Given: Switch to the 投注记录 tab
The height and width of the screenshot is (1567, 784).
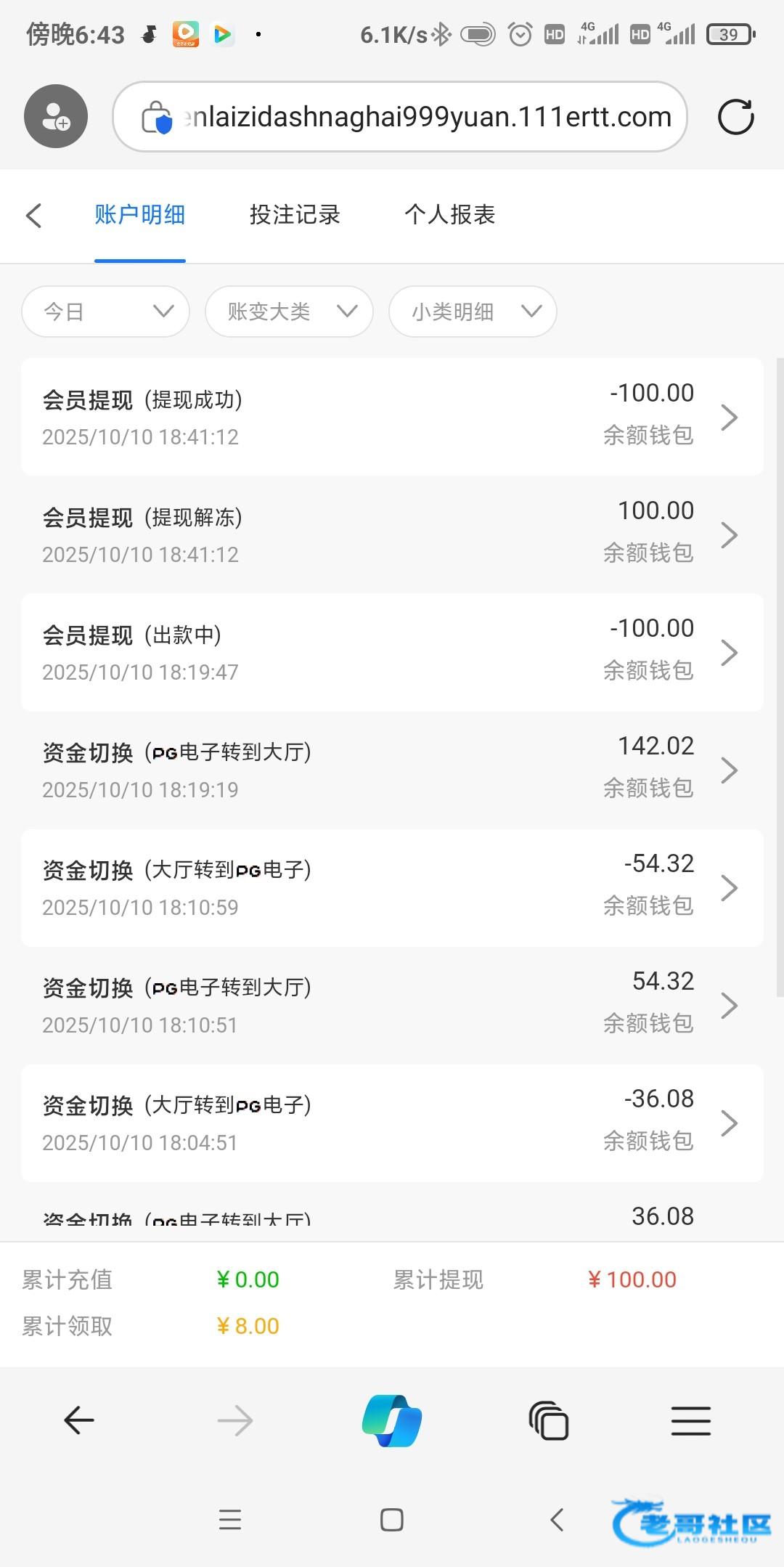Looking at the screenshot, I should tap(295, 215).
